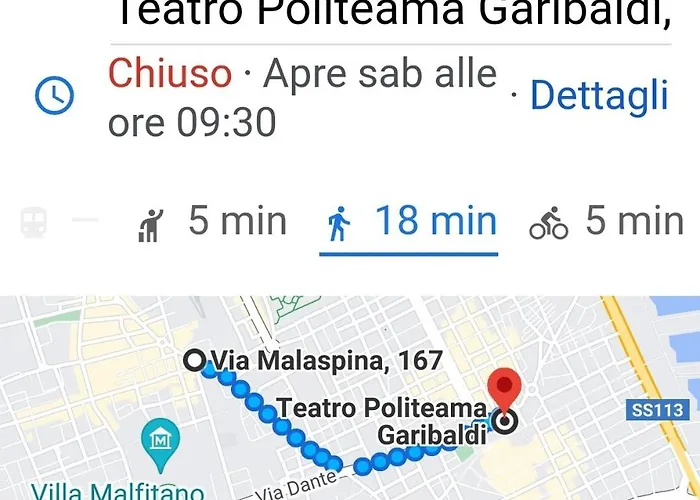The height and width of the screenshot is (500, 700).
Task: Tap the Villa Malfitano museum marker
Action: (159, 439)
